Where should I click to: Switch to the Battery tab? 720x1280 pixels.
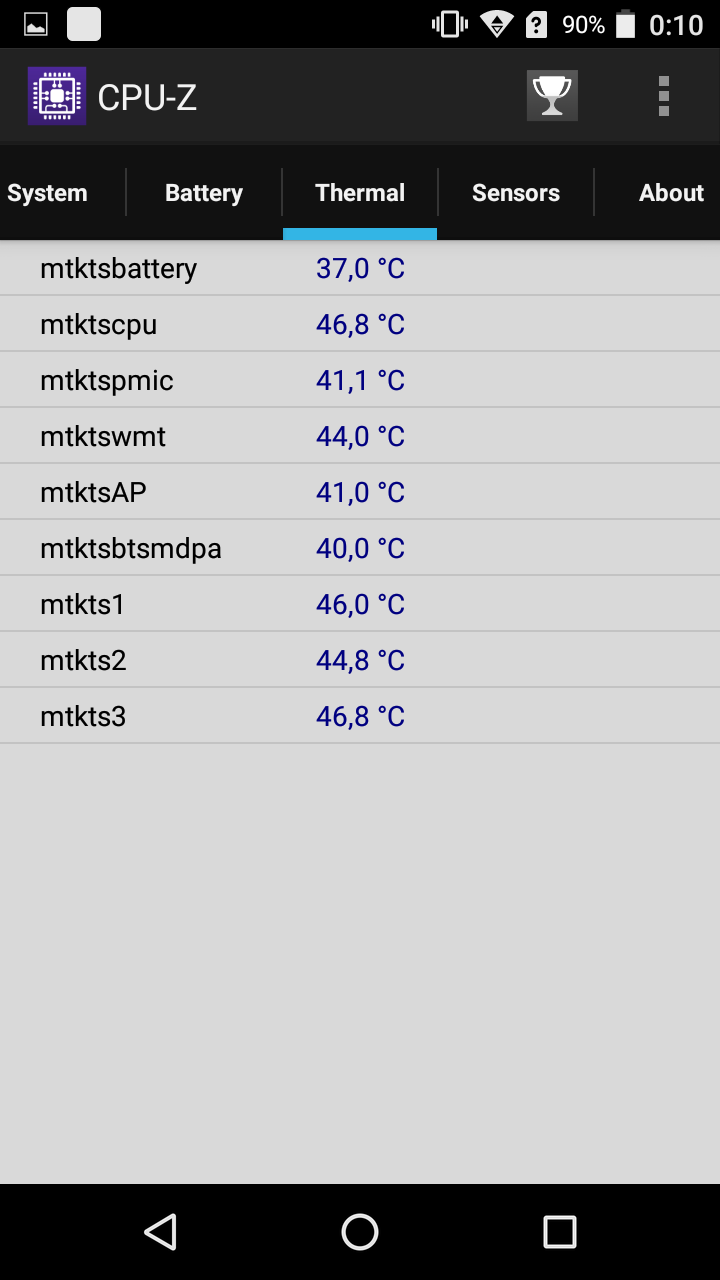point(204,193)
